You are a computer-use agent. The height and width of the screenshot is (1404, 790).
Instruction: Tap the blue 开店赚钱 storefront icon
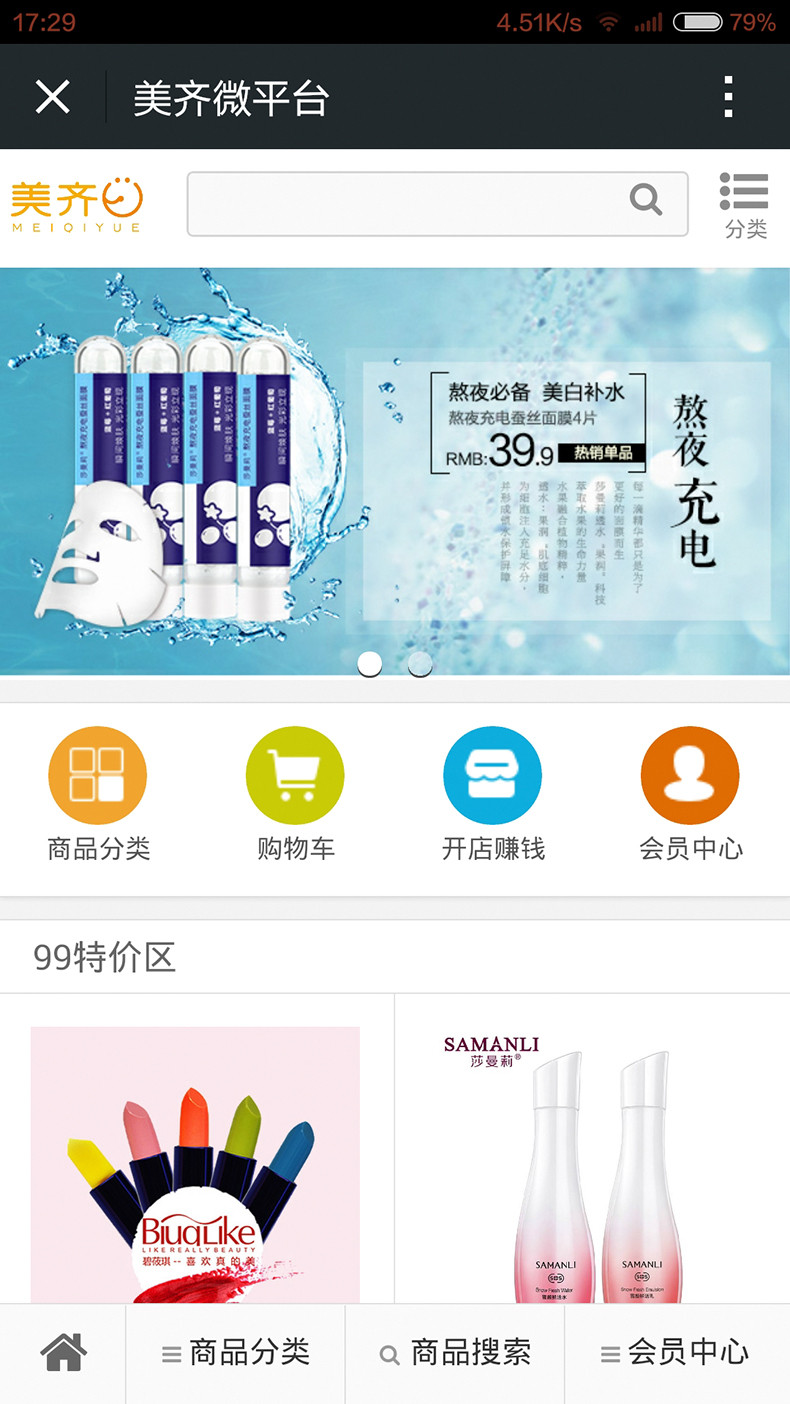pyautogui.click(x=492, y=775)
